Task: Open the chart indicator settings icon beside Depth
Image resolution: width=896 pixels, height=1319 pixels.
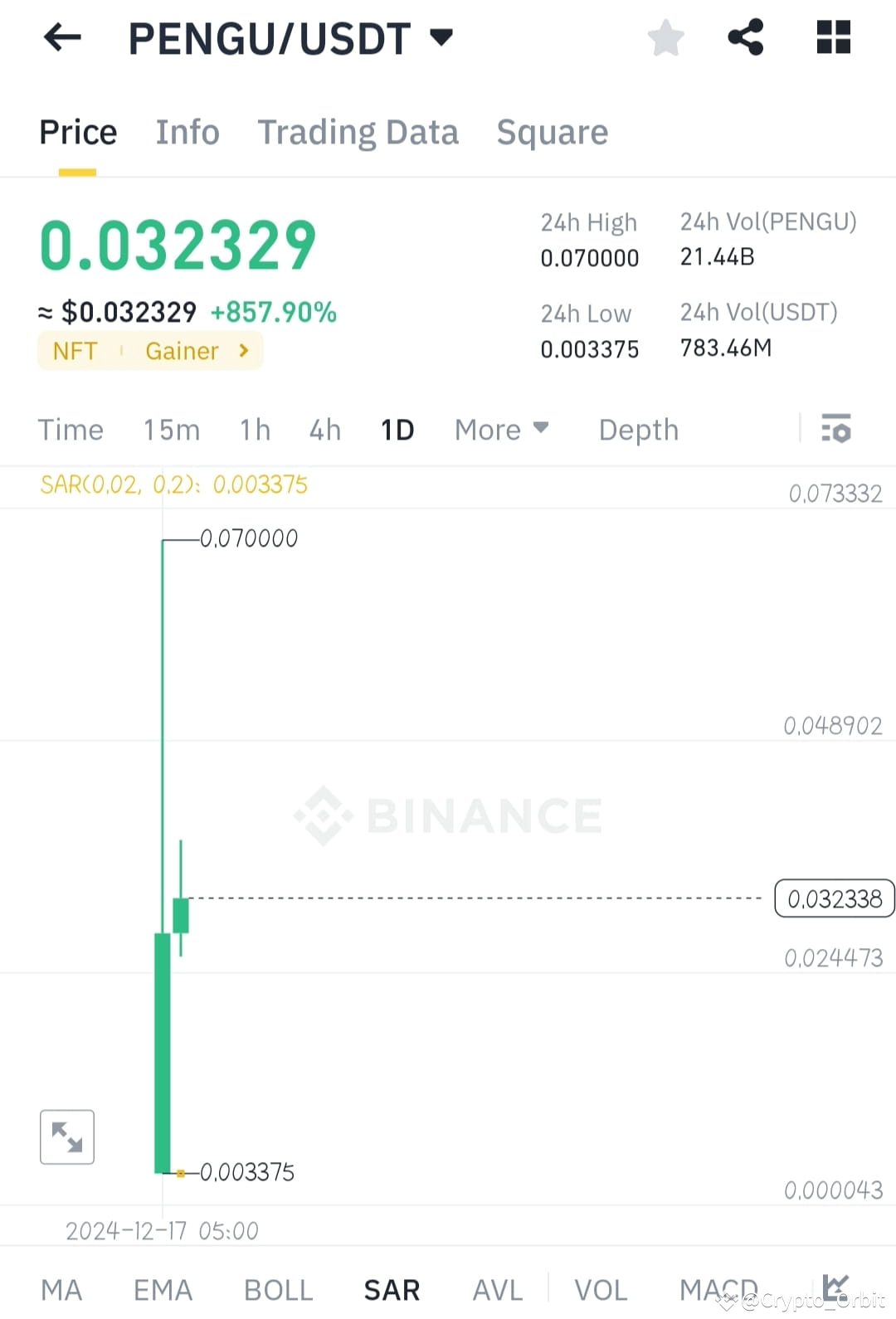Action: [x=837, y=430]
